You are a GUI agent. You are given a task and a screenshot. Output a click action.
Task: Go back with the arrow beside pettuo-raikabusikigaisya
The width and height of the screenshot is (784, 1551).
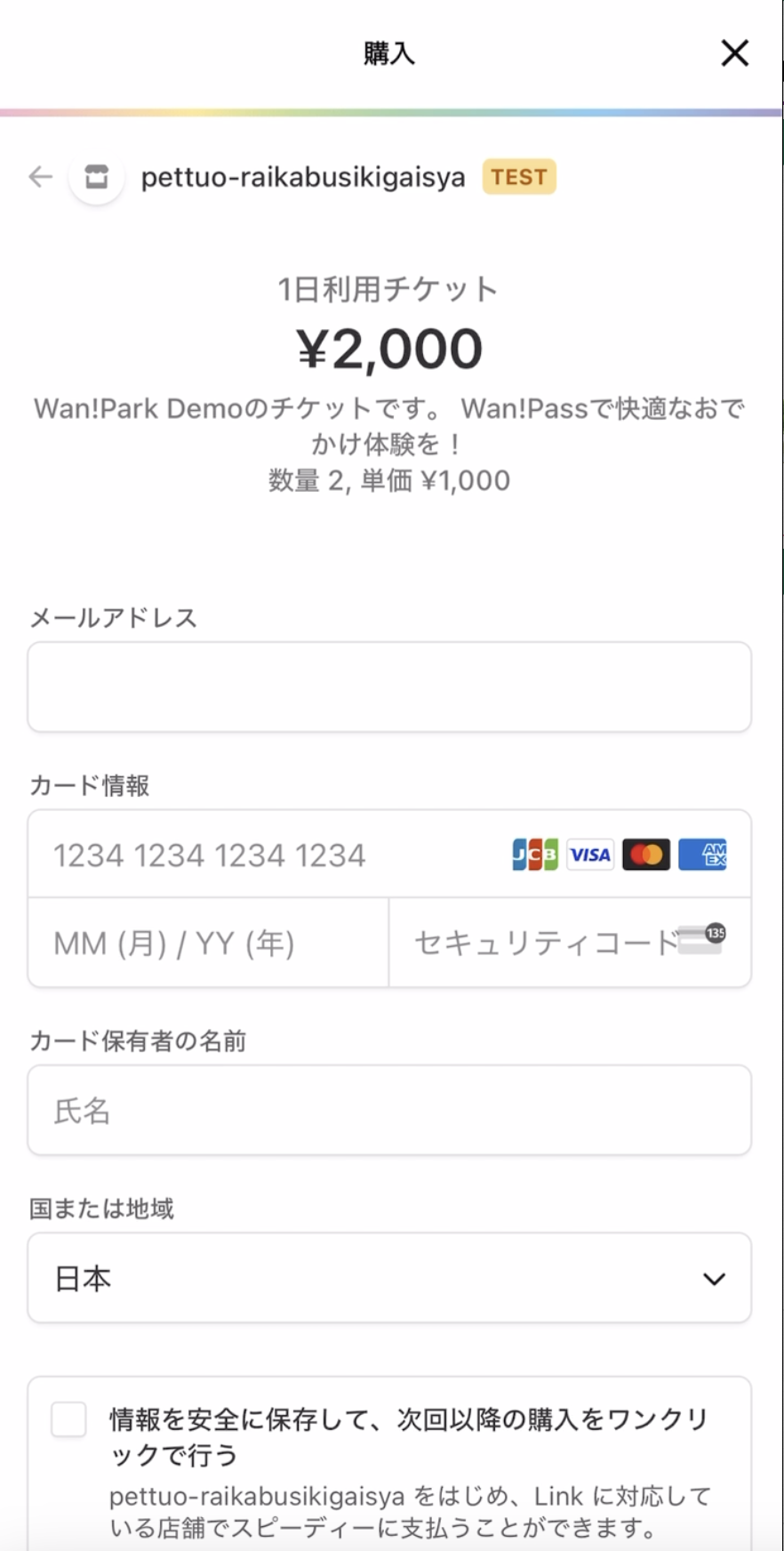click(x=41, y=177)
